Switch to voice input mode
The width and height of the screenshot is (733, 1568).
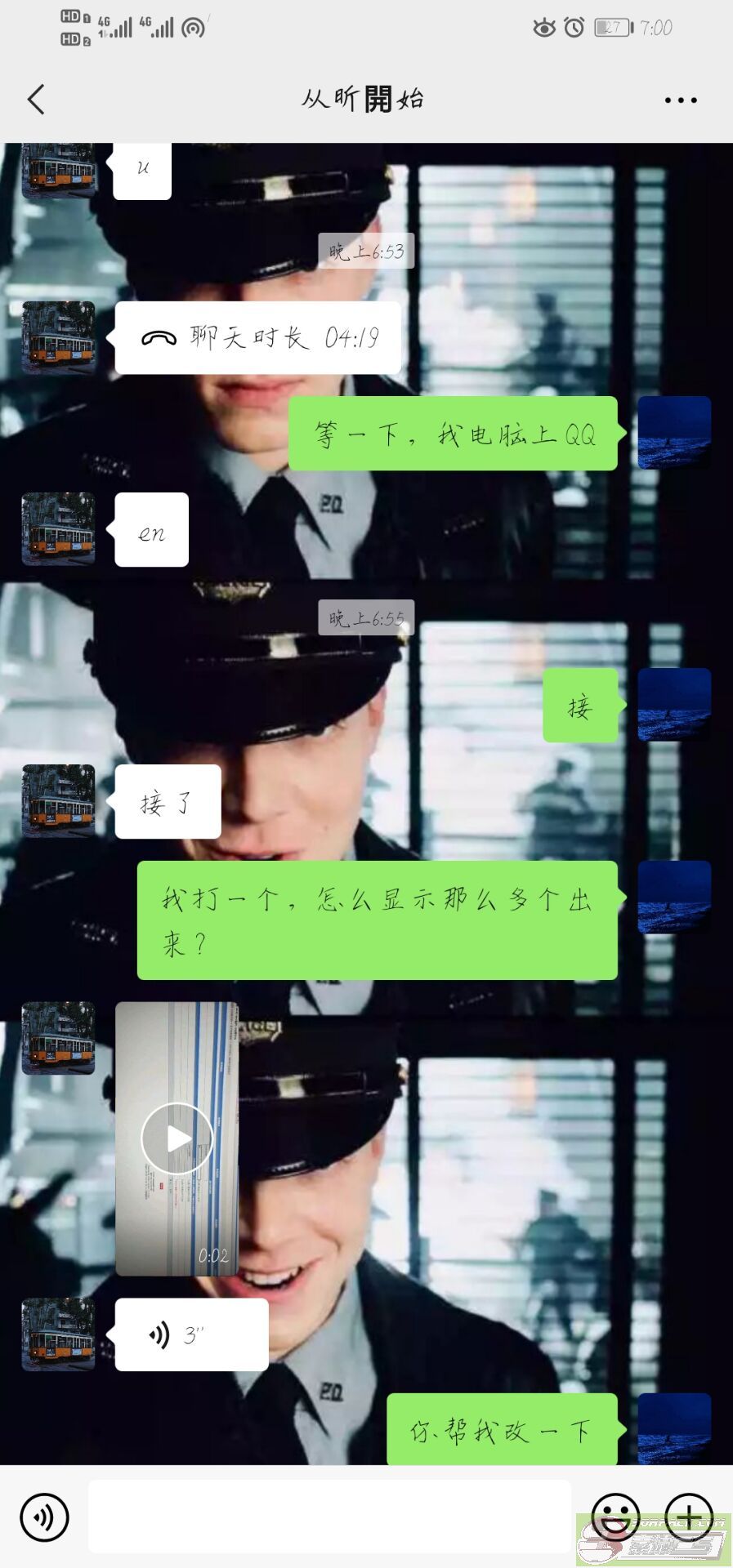(44, 1517)
